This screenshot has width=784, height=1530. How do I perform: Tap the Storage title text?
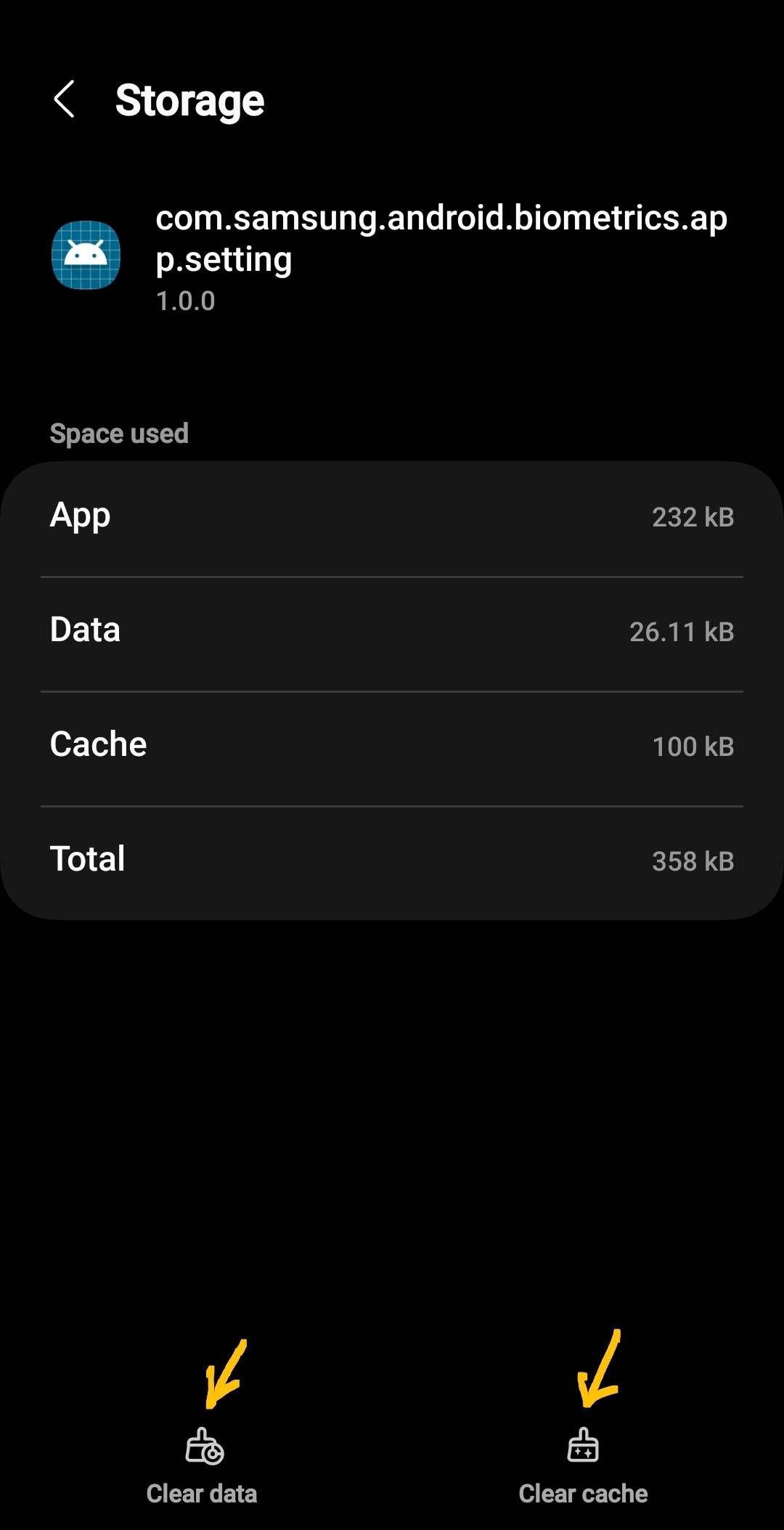point(190,99)
